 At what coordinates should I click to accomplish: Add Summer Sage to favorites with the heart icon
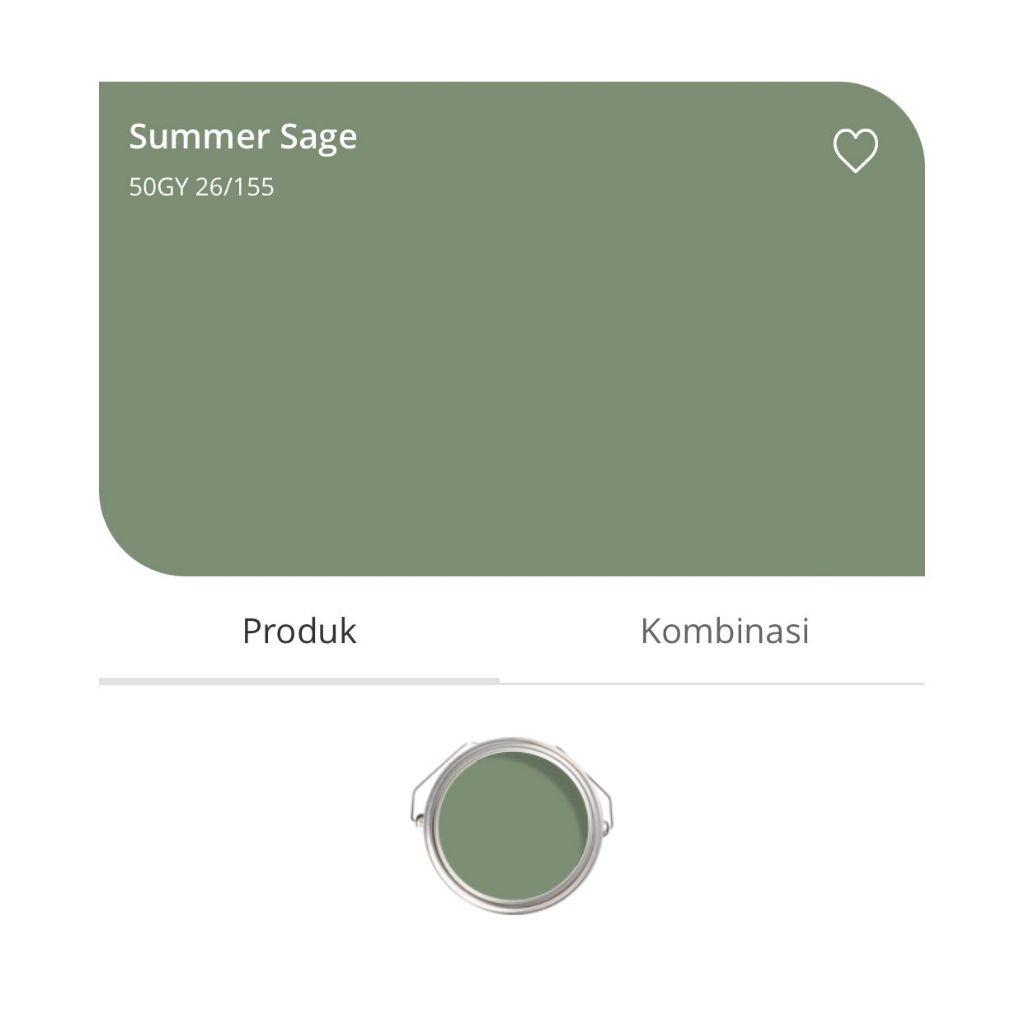click(855, 151)
